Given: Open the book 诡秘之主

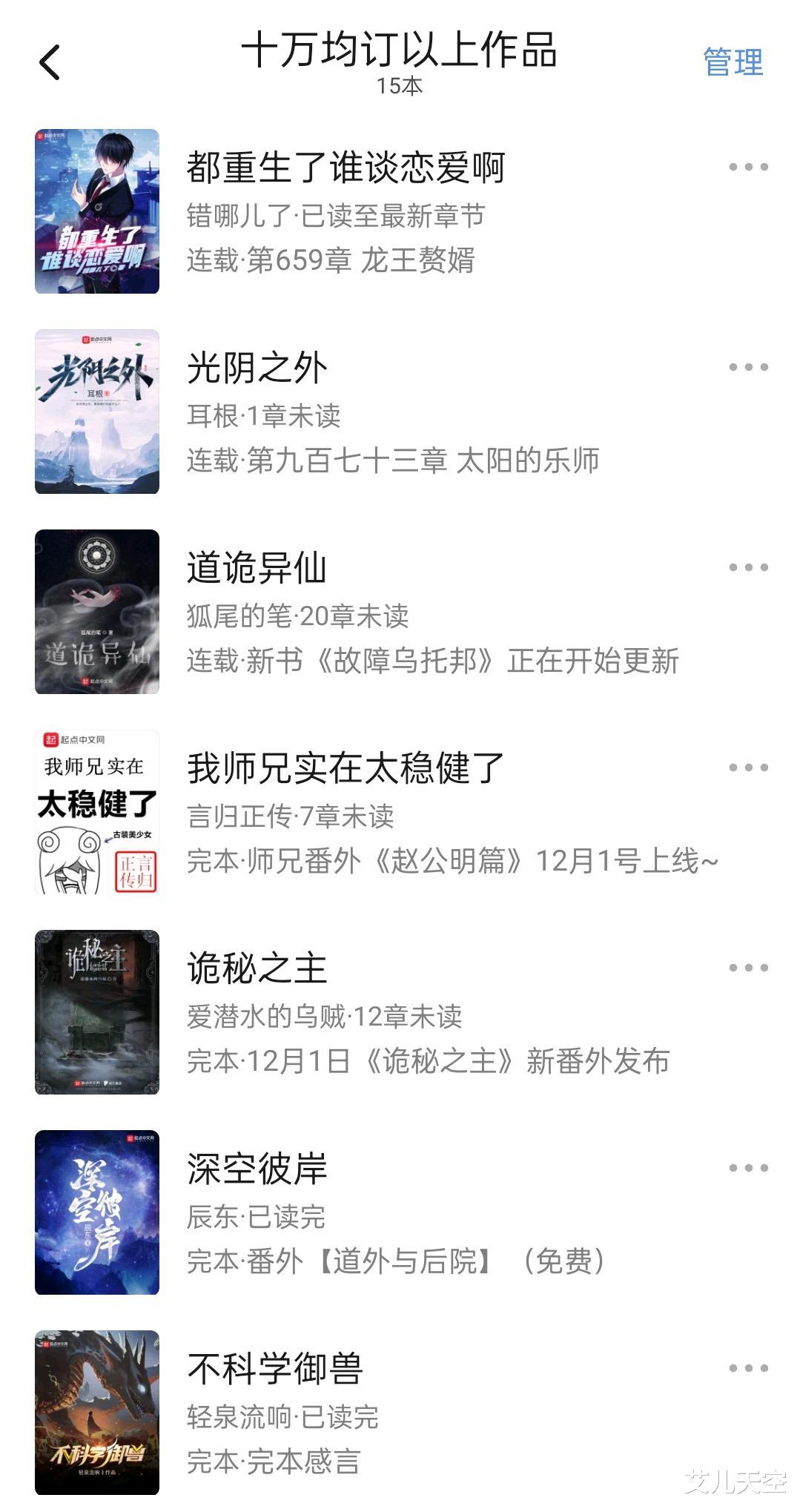Looking at the screenshot, I should (257, 968).
